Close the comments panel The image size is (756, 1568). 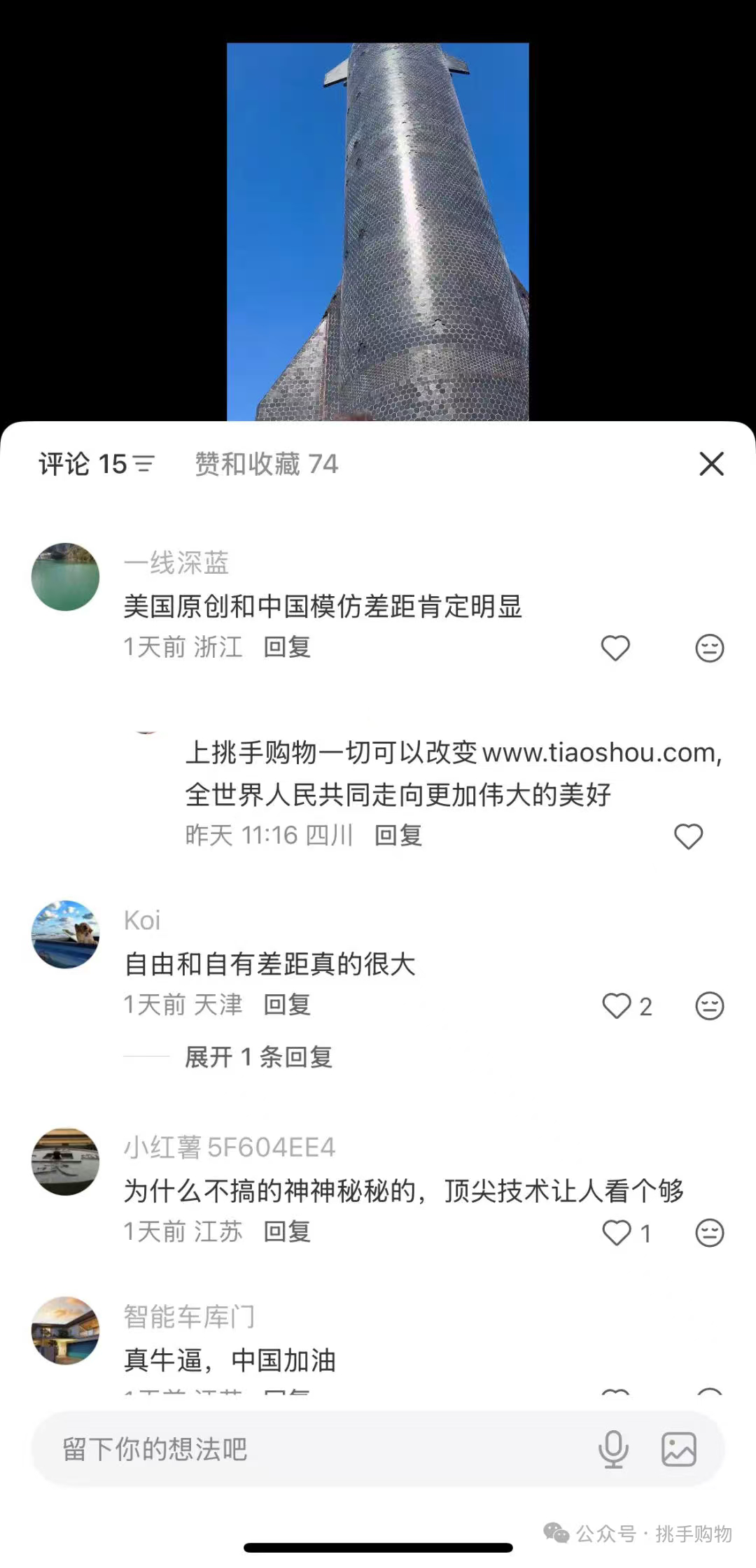point(711,464)
